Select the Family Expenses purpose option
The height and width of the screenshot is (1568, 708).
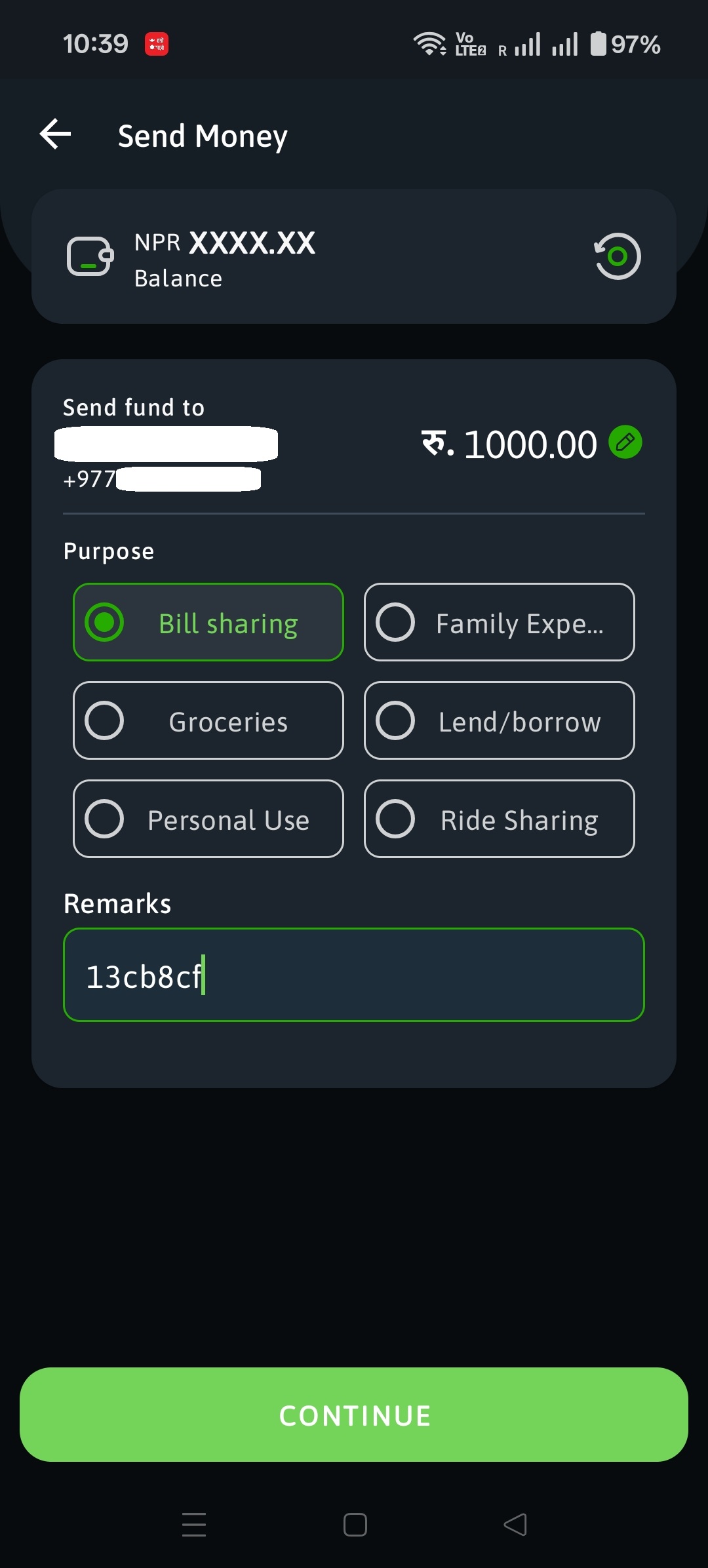[x=499, y=622]
